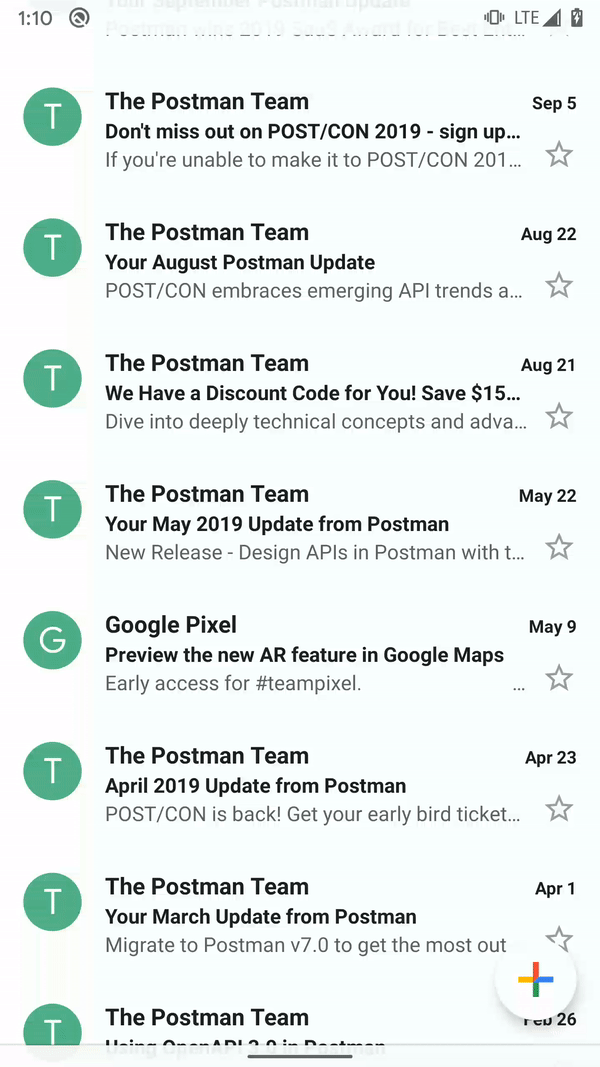Select the Sep 5 email via its avatar
Viewport: 600px width, 1067px height.
coord(52,116)
